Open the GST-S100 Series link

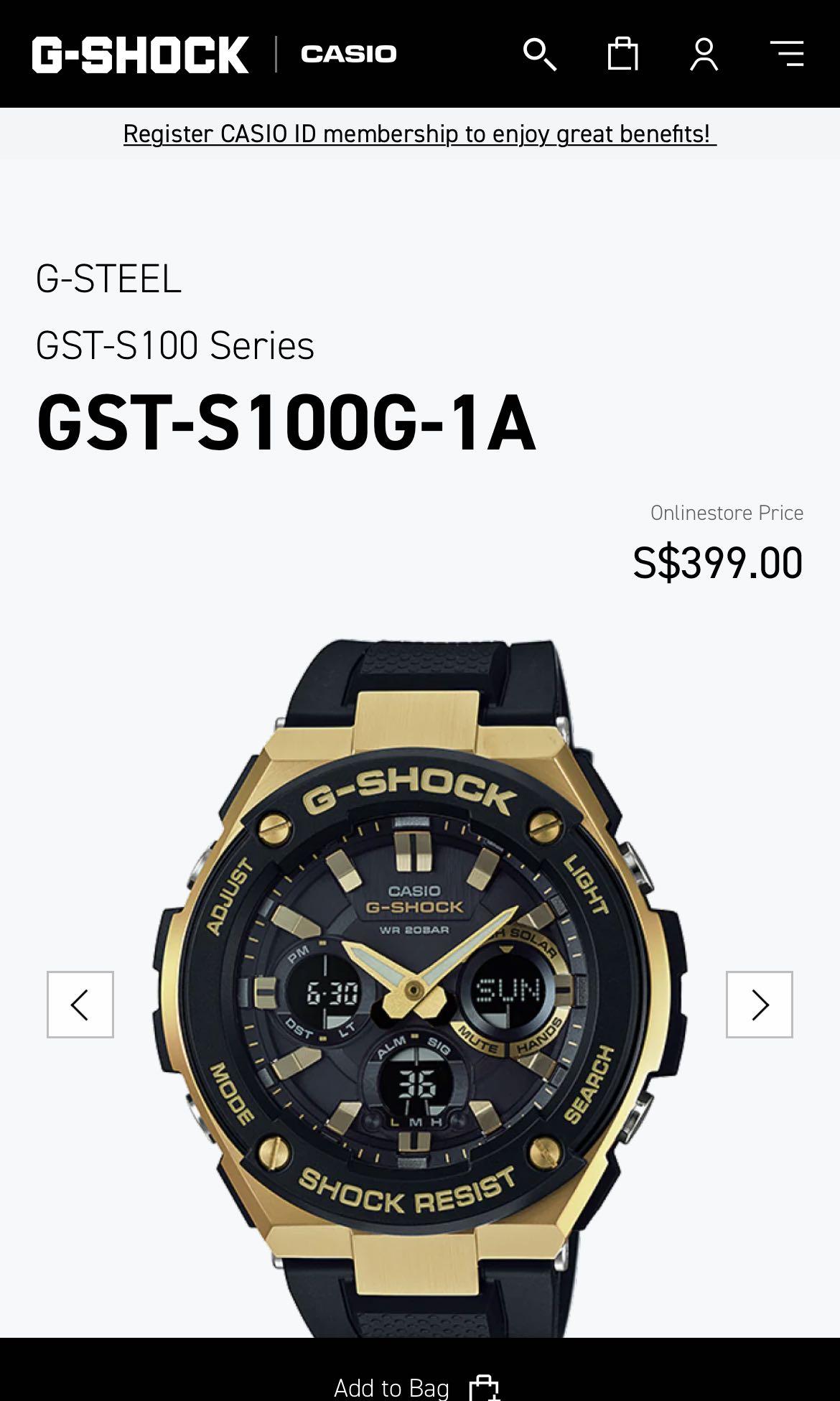point(174,347)
